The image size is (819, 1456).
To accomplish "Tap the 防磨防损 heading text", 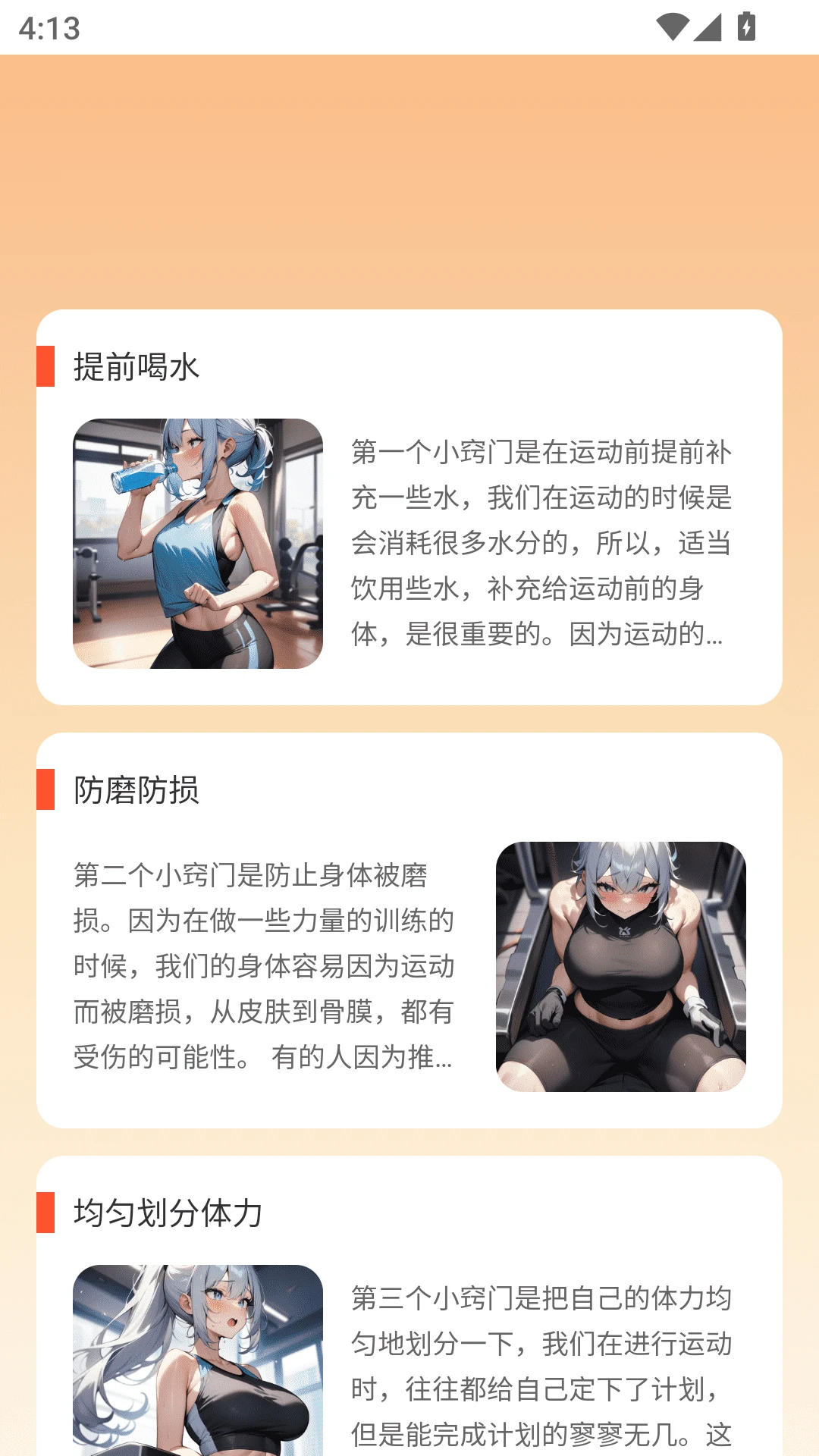I will 138,789.
